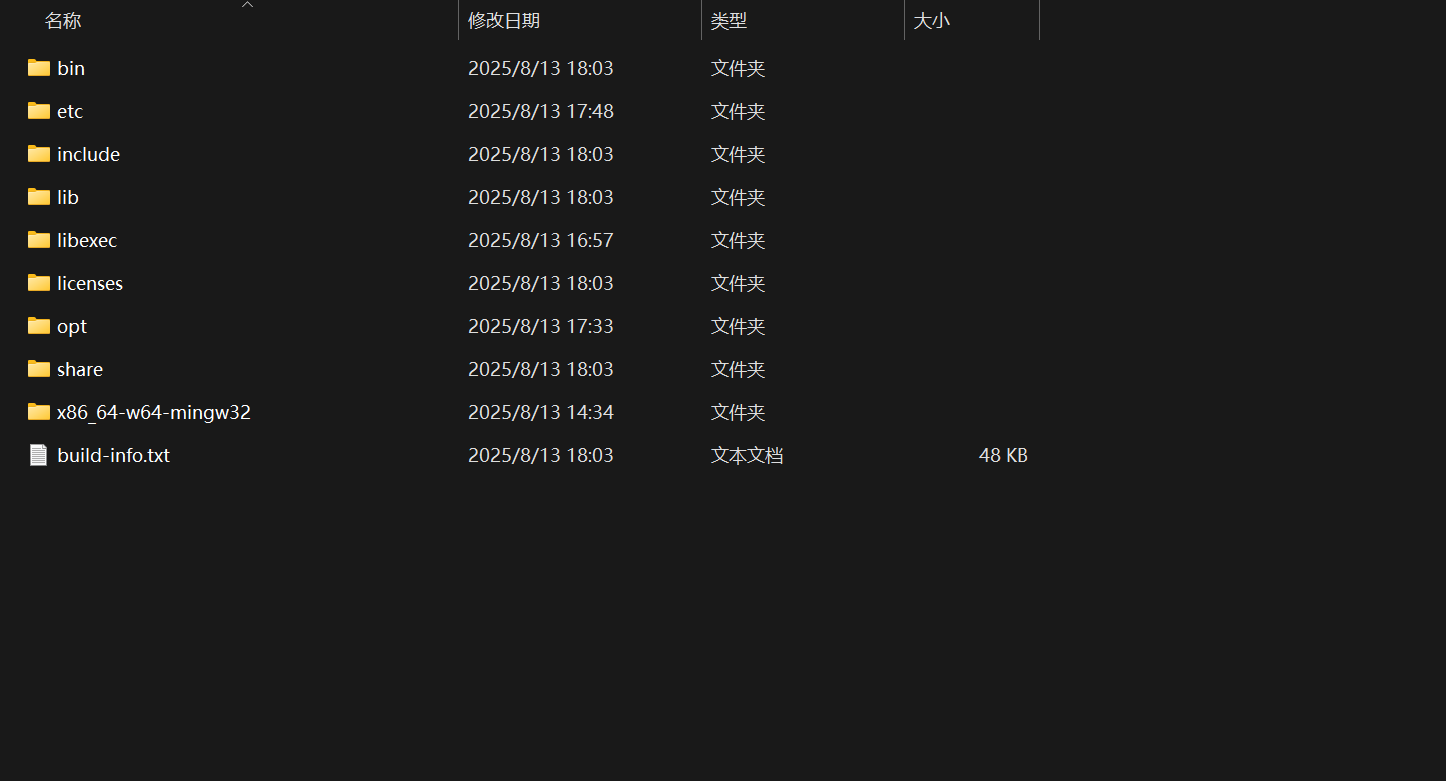This screenshot has height=781, width=1446.
Task: Select the lib folder
Action: pos(67,197)
